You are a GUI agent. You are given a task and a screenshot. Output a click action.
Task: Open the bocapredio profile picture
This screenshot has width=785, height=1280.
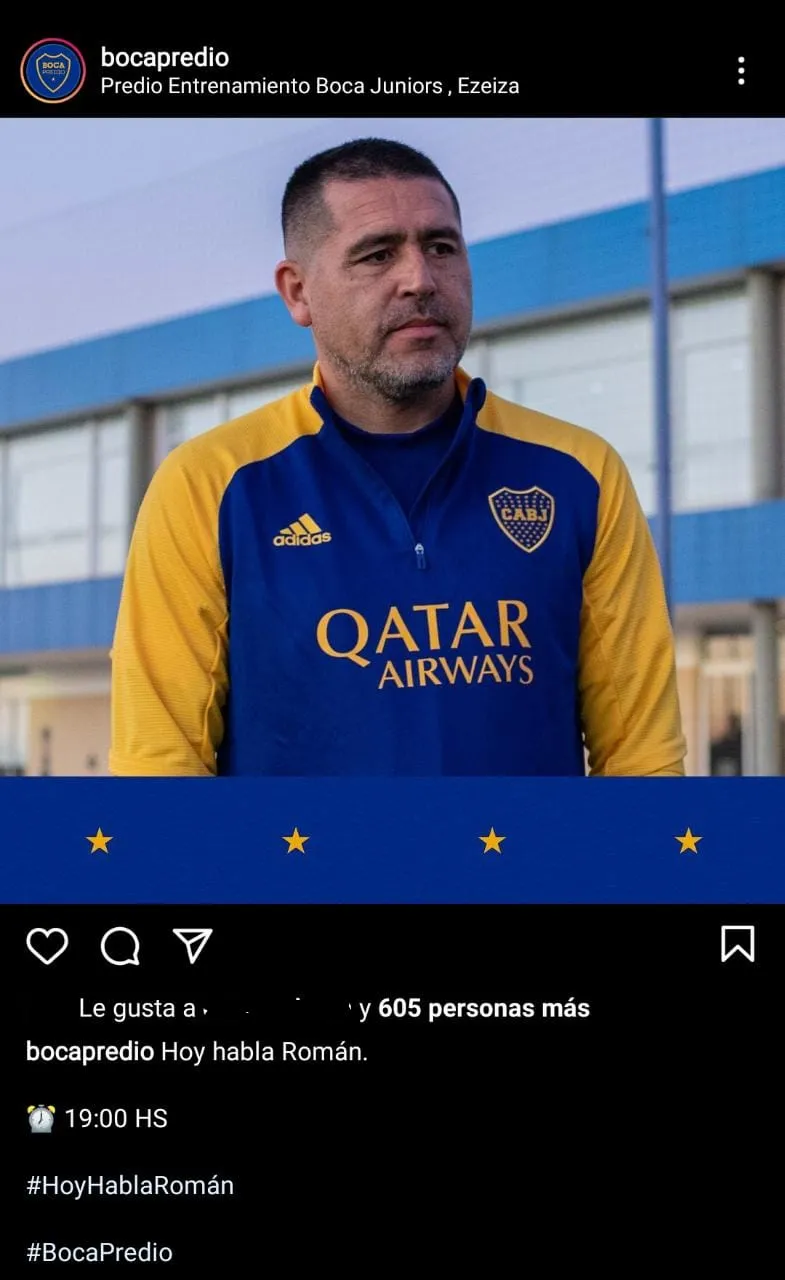(53, 71)
